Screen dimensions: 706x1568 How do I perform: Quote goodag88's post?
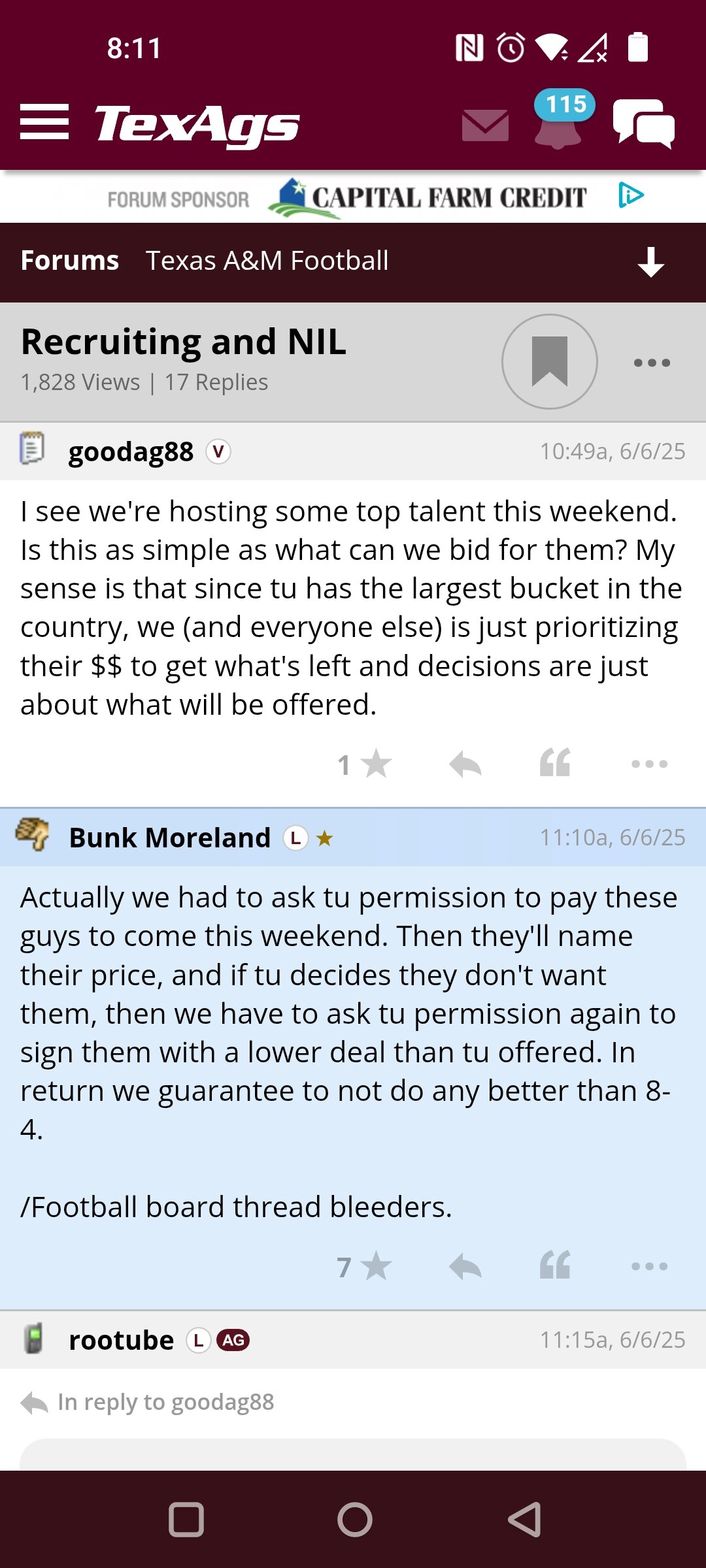555,762
